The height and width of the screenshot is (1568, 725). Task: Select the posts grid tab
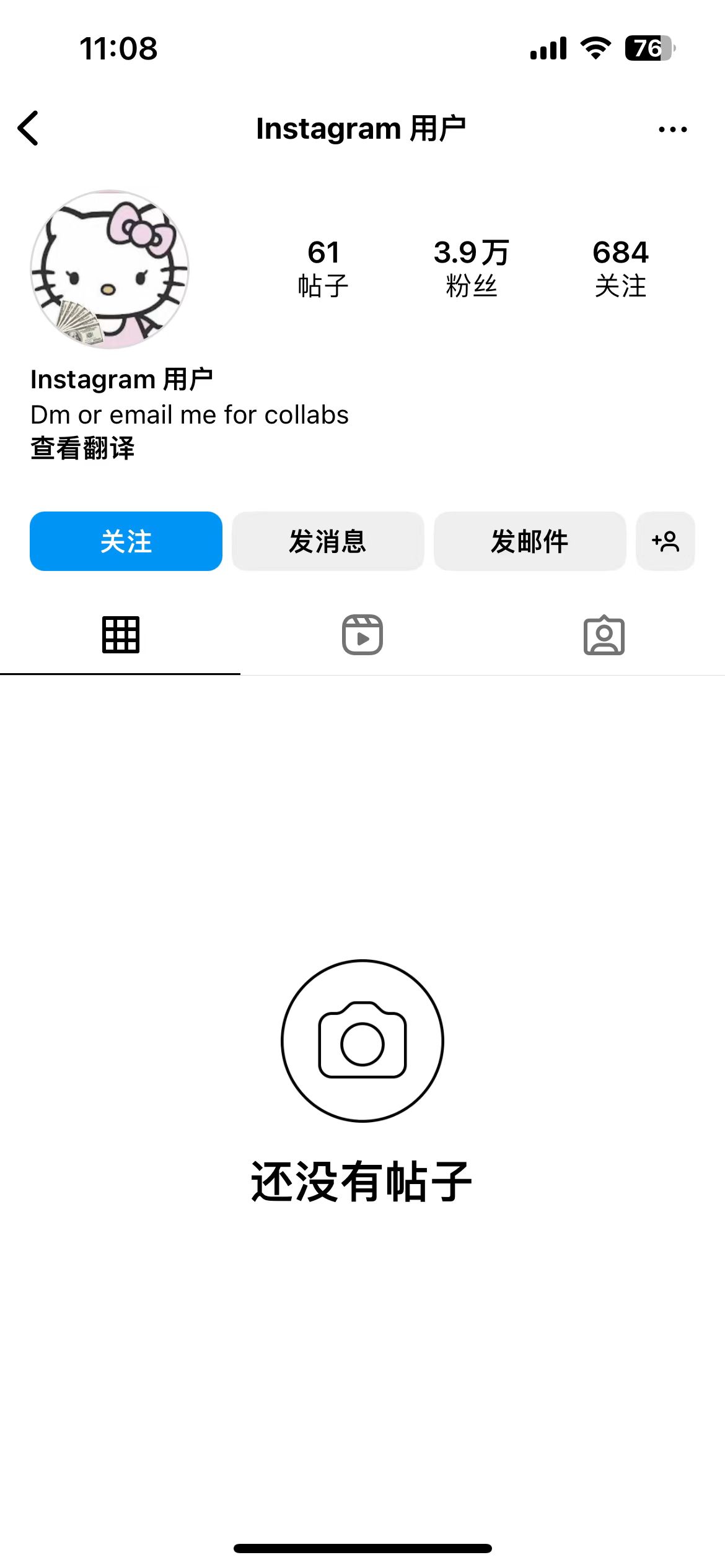point(121,635)
